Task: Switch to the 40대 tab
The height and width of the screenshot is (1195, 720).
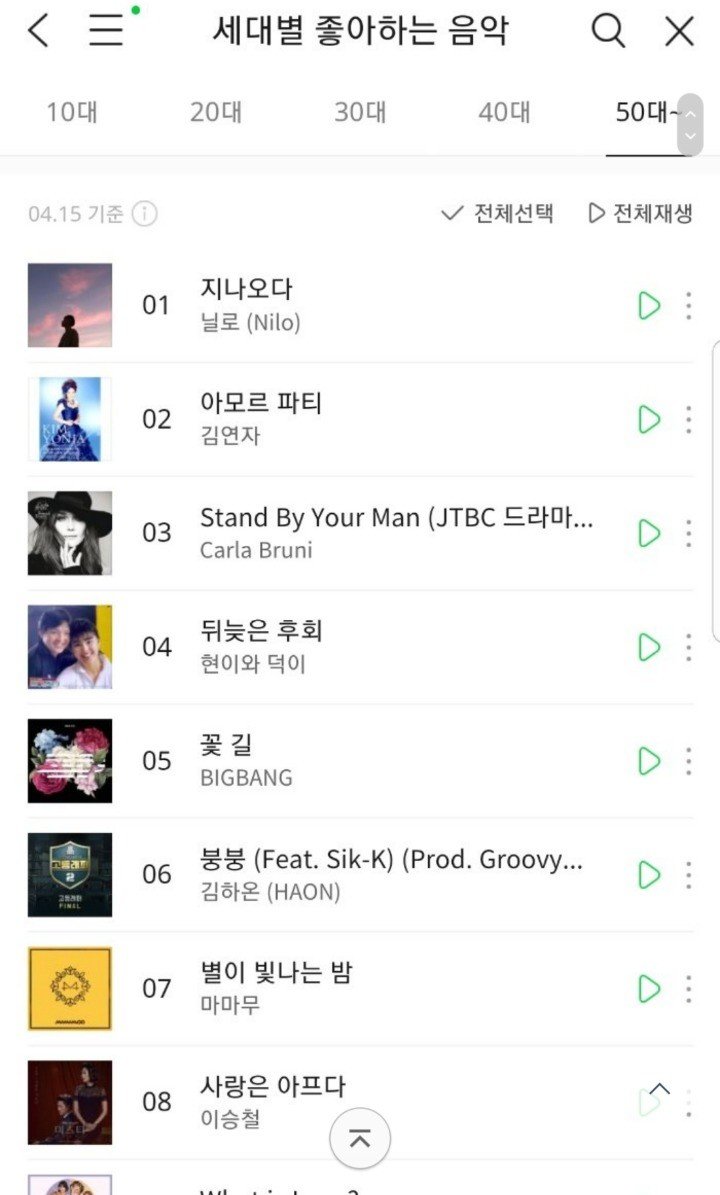Action: point(504,112)
